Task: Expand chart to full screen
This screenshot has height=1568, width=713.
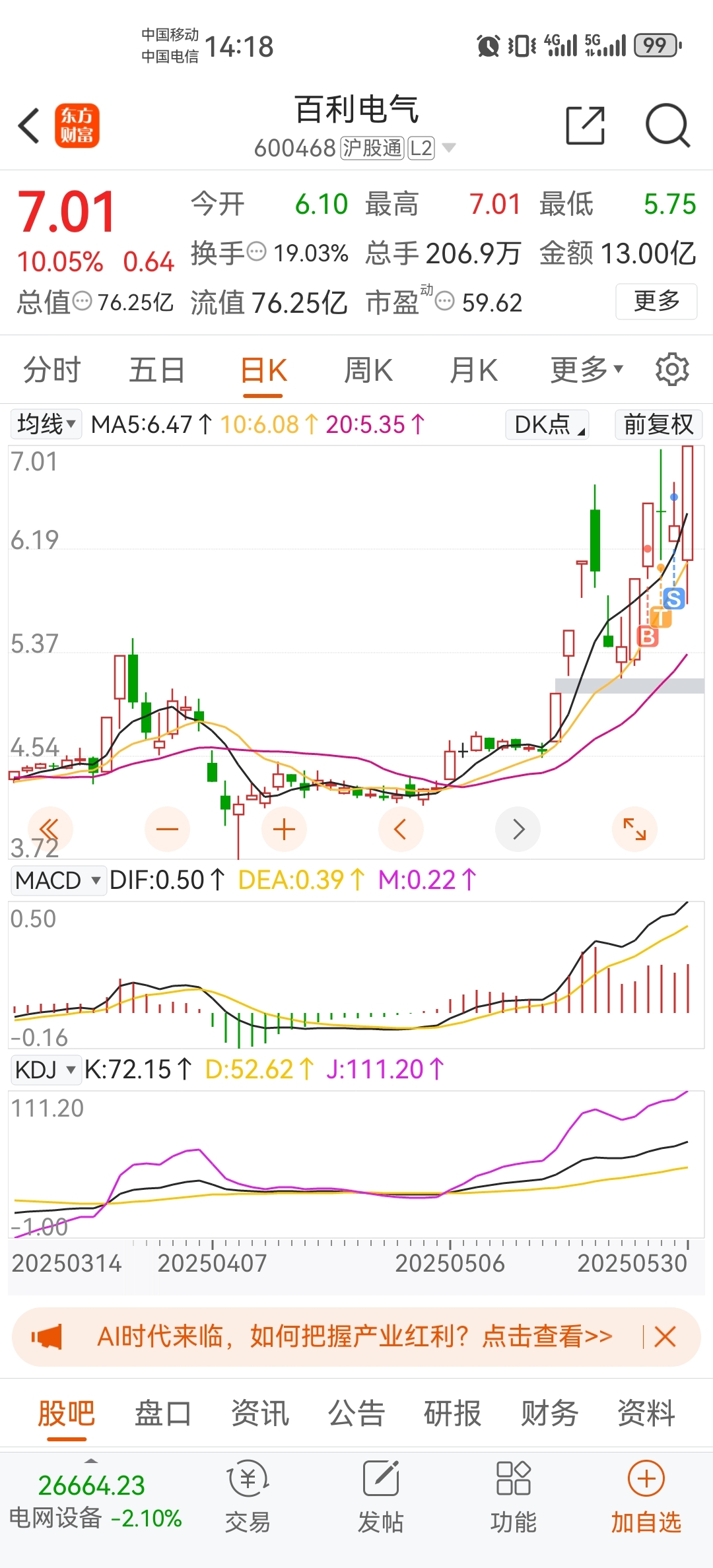Action: pyautogui.click(x=634, y=829)
